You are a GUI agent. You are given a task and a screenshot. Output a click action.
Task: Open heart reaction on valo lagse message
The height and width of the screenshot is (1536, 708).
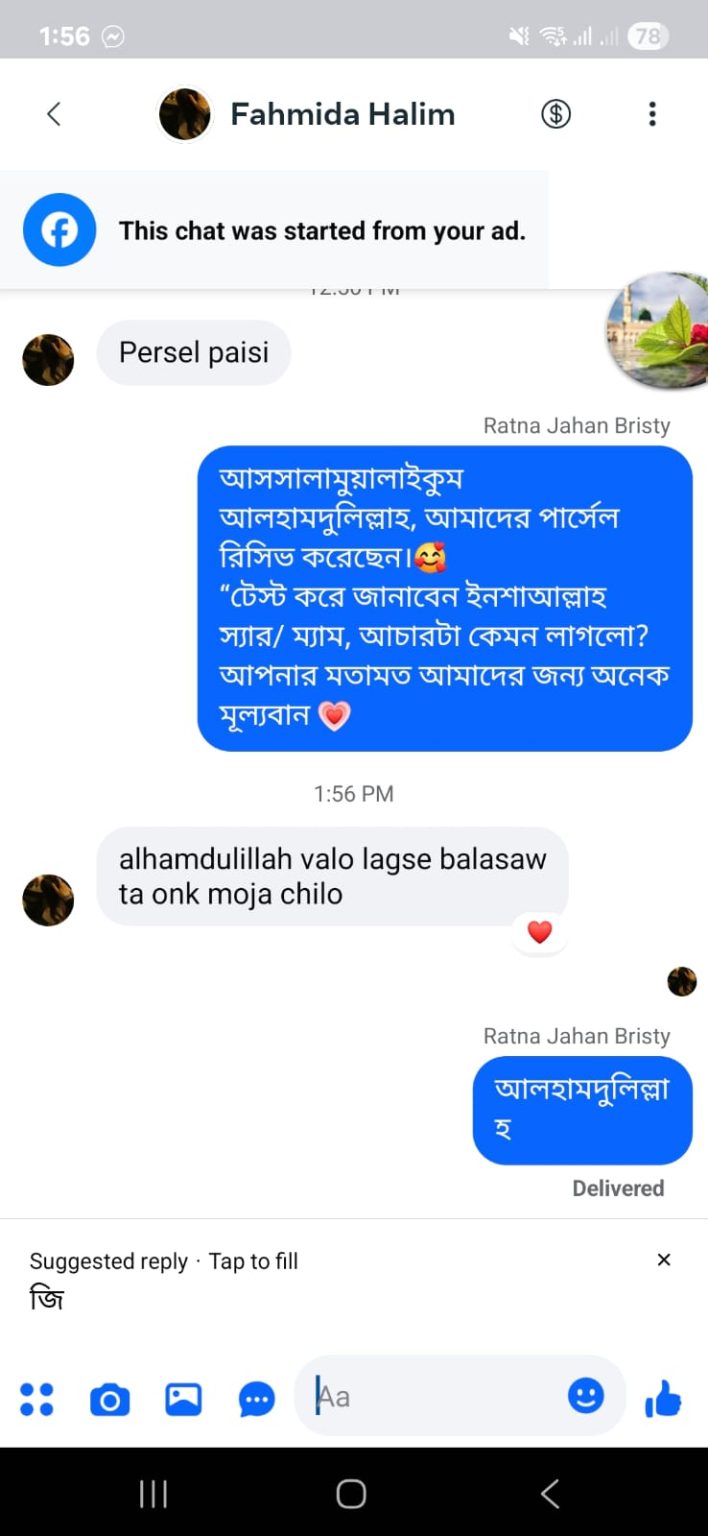pos(540,933)
